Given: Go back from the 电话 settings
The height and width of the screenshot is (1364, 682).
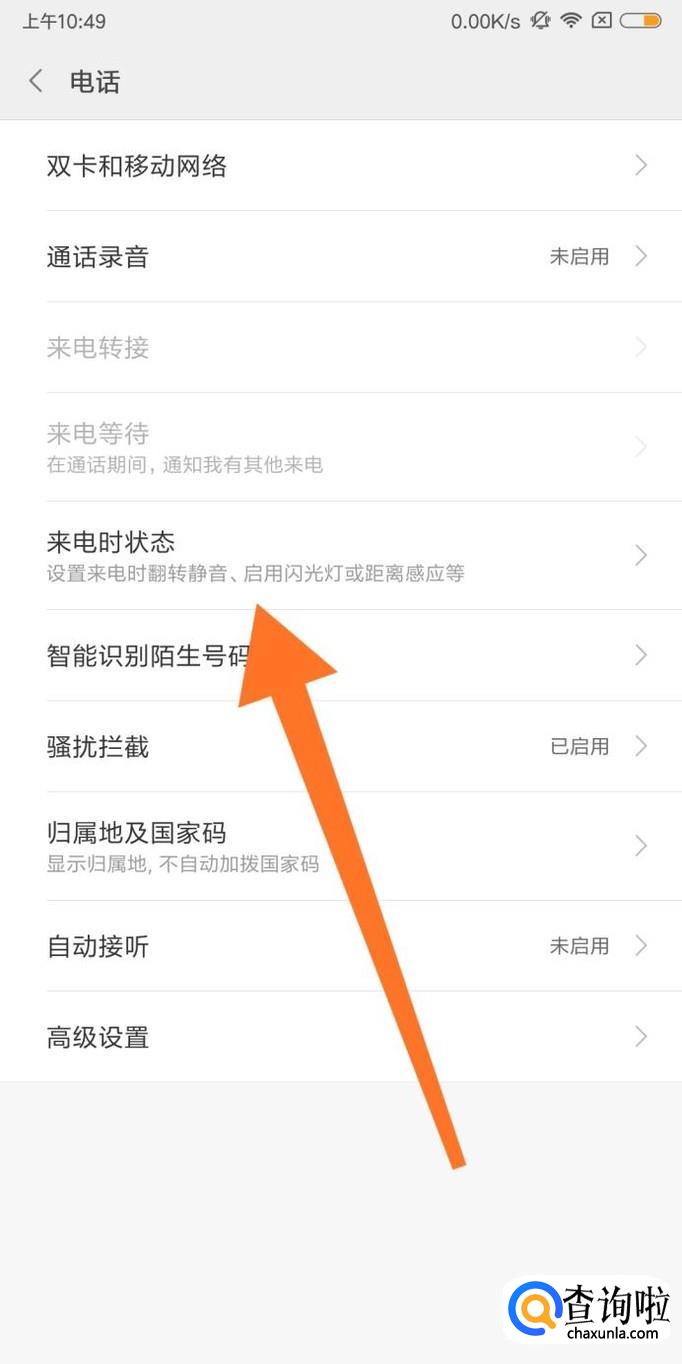Looking at the screenshot, I should (x=36, y=81).
